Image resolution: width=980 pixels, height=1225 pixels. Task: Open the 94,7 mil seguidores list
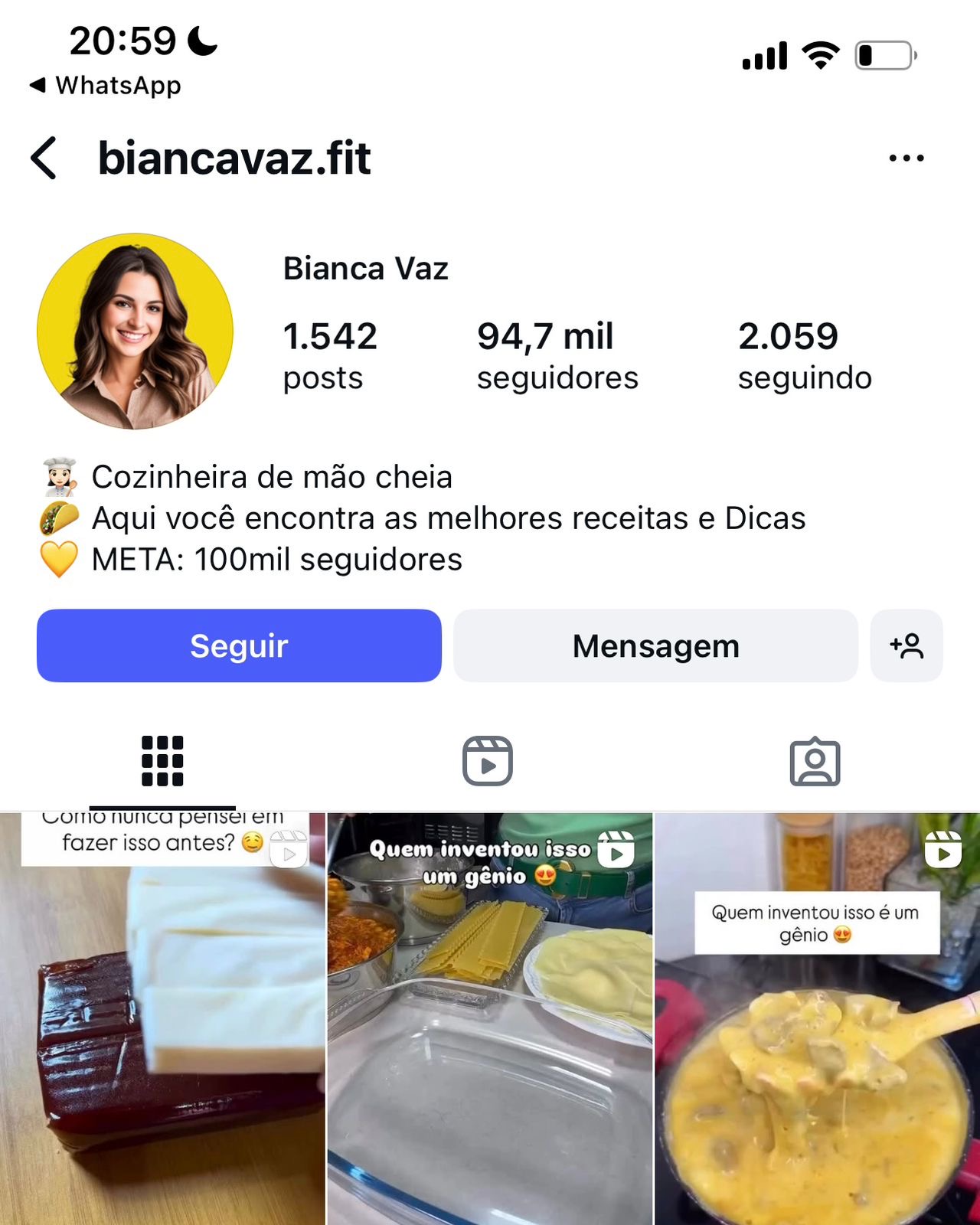click(557, 356)
